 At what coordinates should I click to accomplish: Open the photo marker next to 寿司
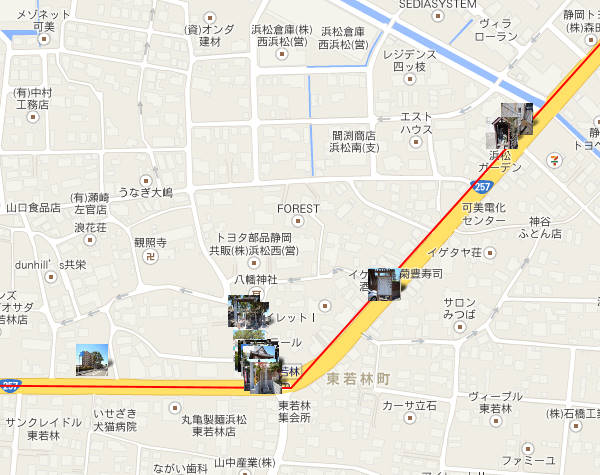385,283
